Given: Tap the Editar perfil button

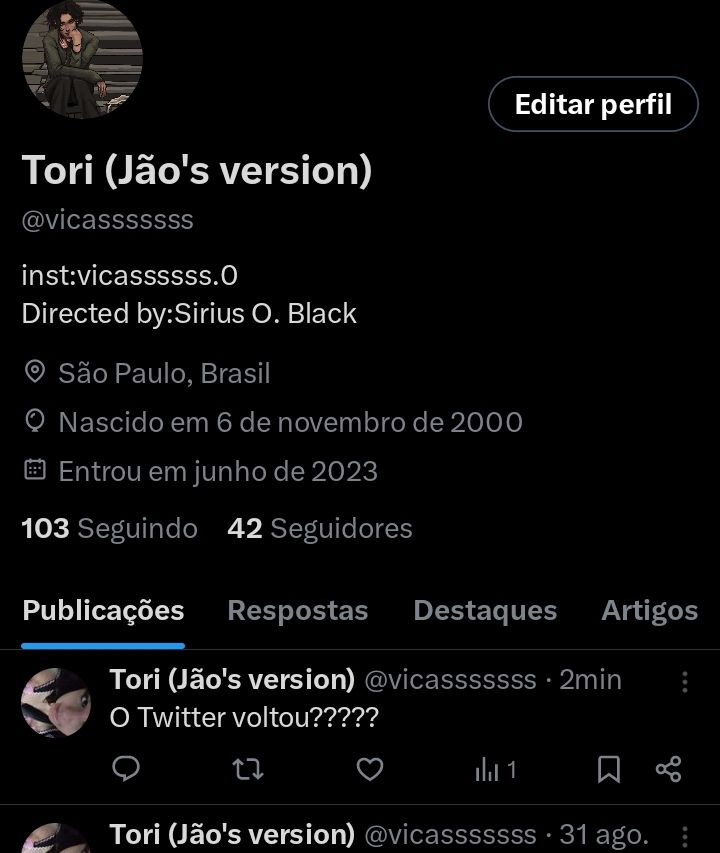Looking at the screenshot, I should tap(593, 104).
